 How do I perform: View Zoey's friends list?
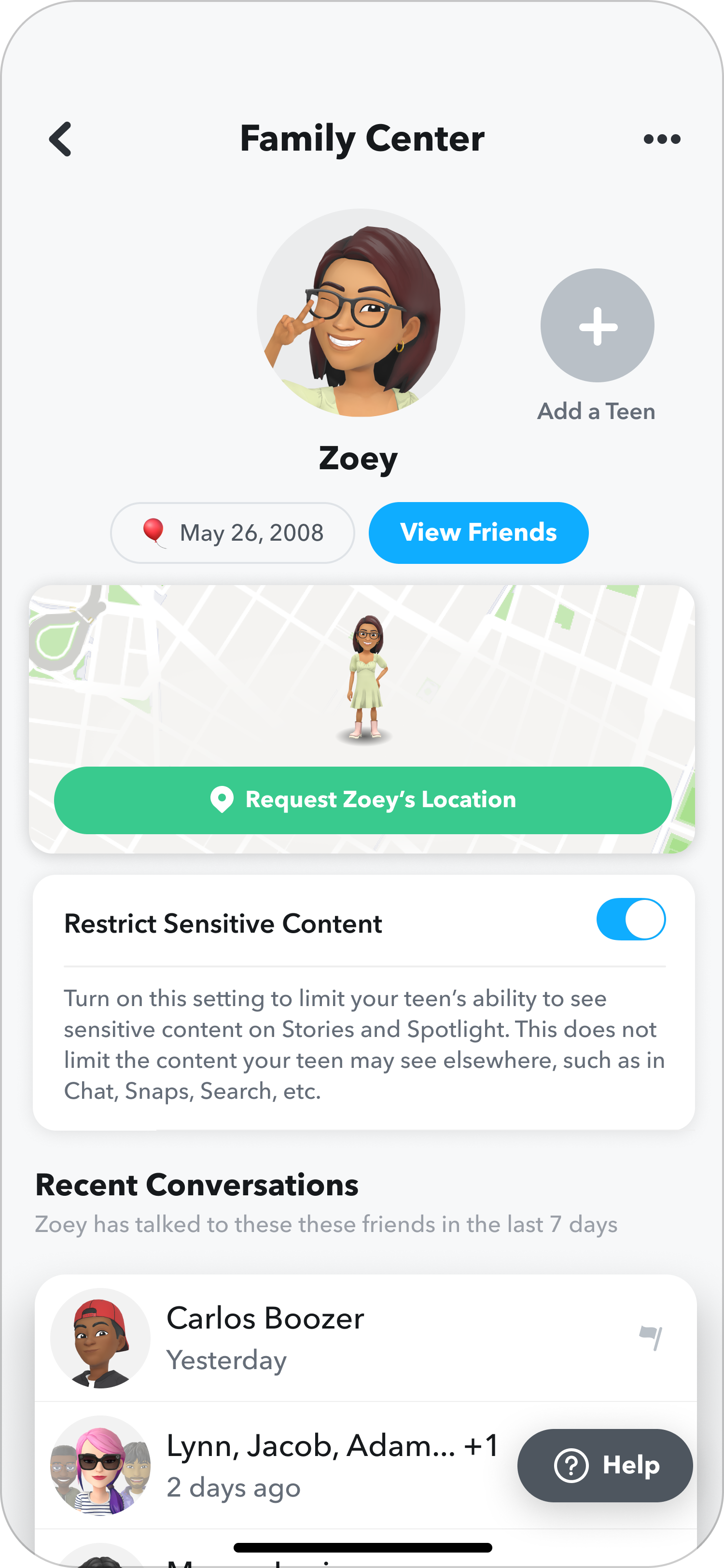478,532
